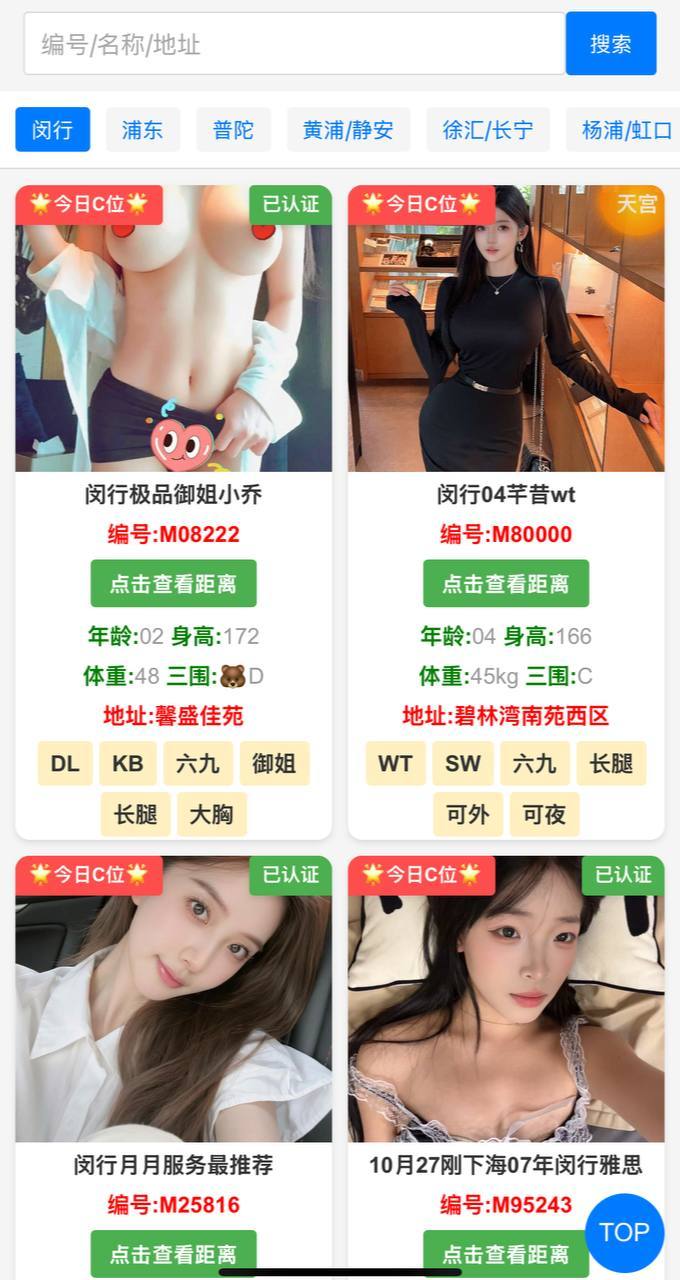Open the listing card numbered M25816
The image size is (680, 1280).
click(173, 1166)
